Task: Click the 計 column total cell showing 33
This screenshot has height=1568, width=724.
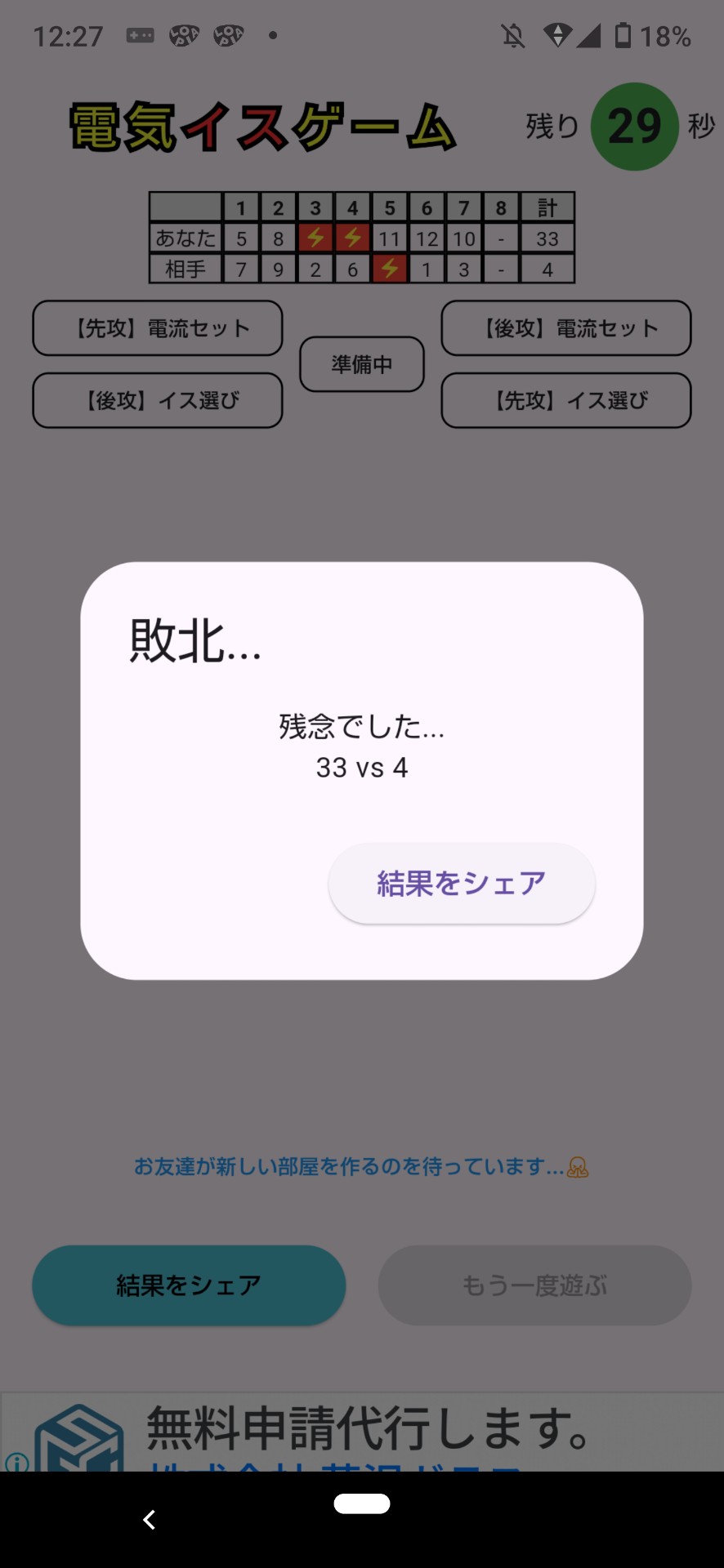Action: tap(547, 238)
